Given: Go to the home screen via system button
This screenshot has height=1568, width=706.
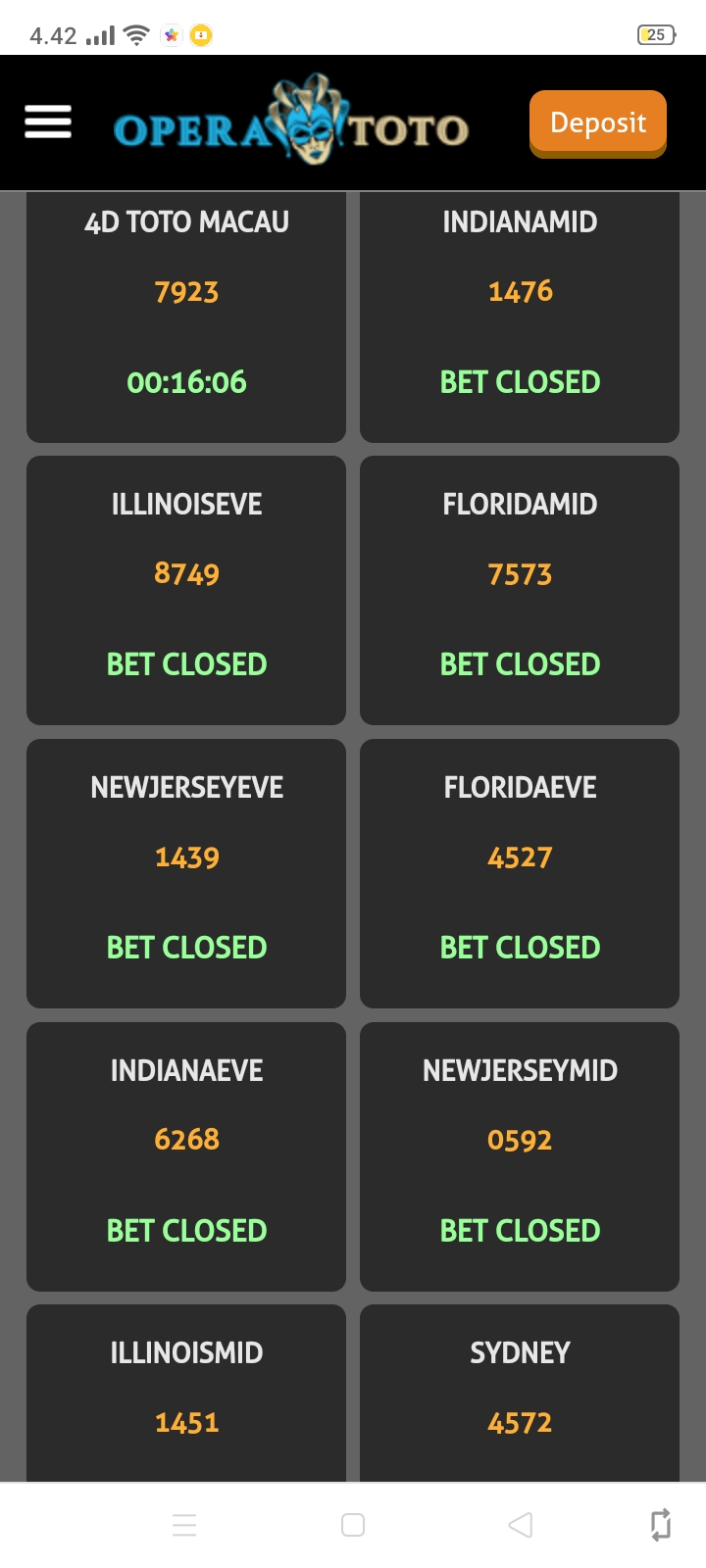Looking at the screenshot, I should (353, 1525).
